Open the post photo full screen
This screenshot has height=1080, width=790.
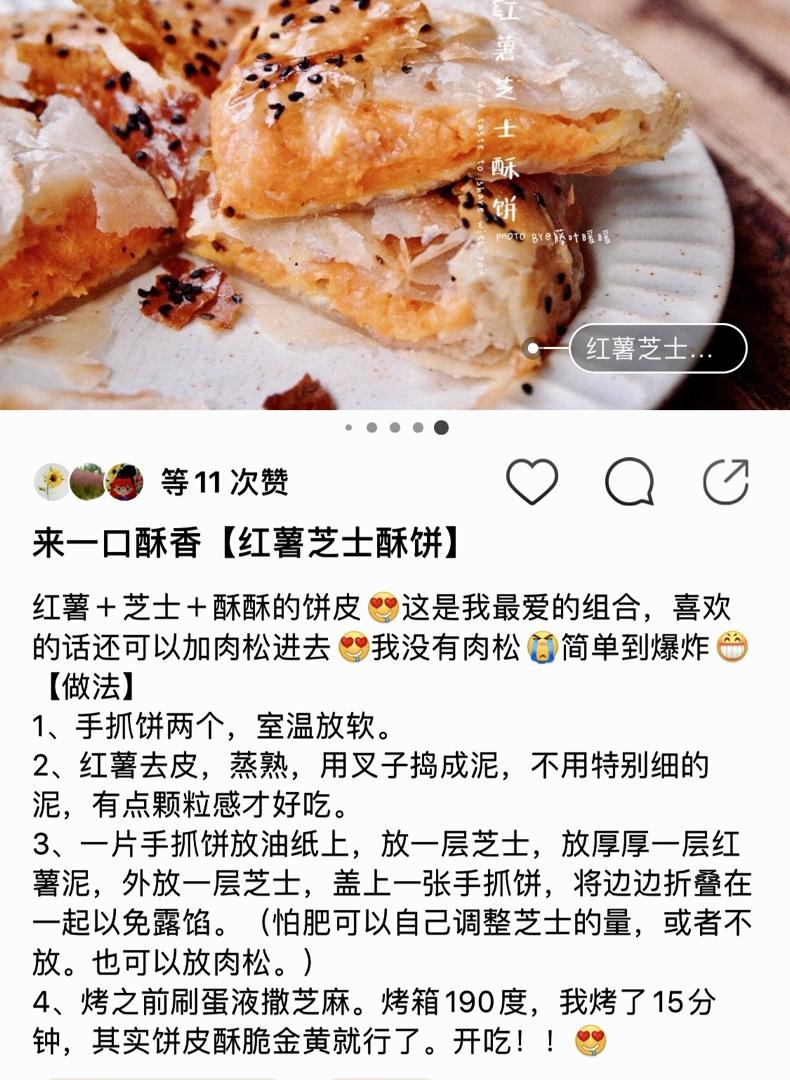(x=395, y=205)
